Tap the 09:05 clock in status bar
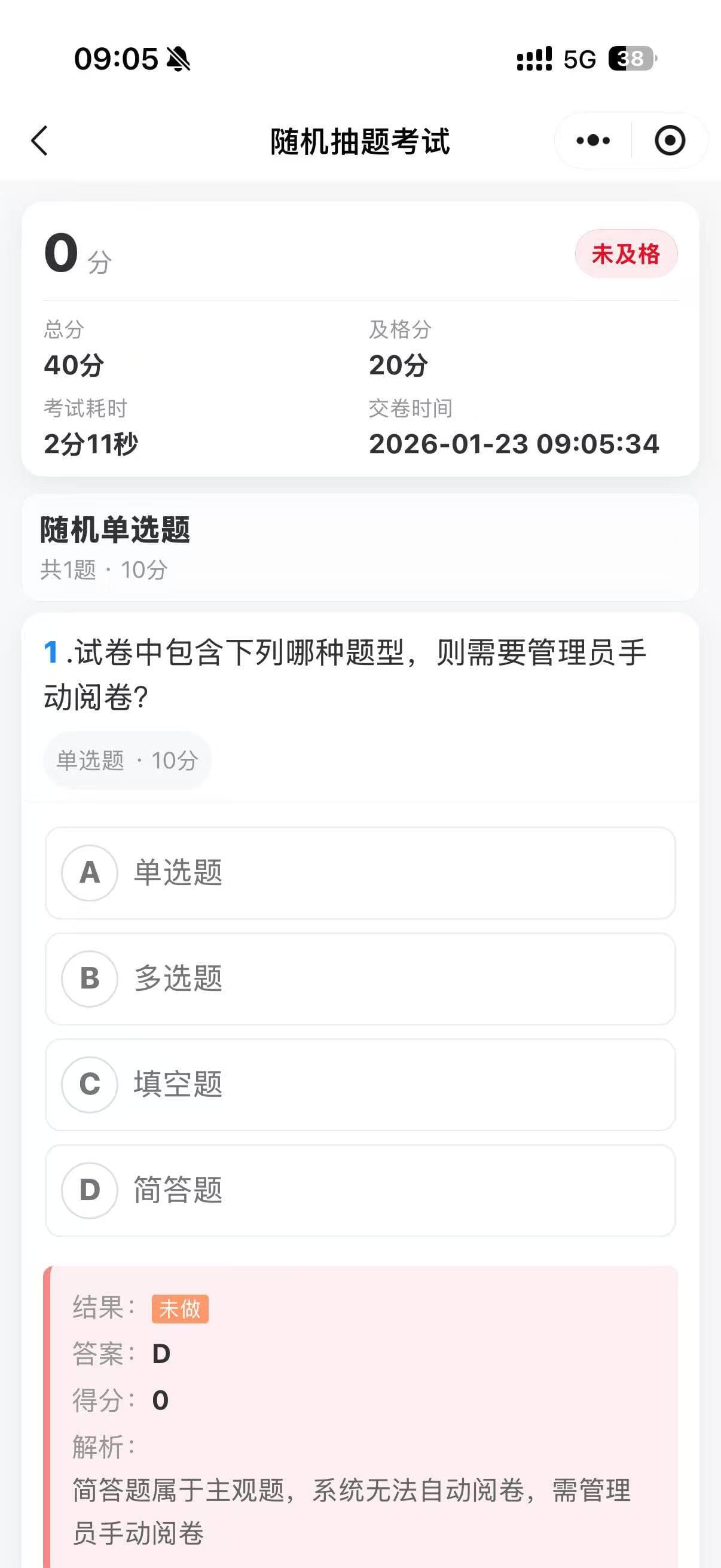The width and height of the screenshot is (721, 1568). 117,59
